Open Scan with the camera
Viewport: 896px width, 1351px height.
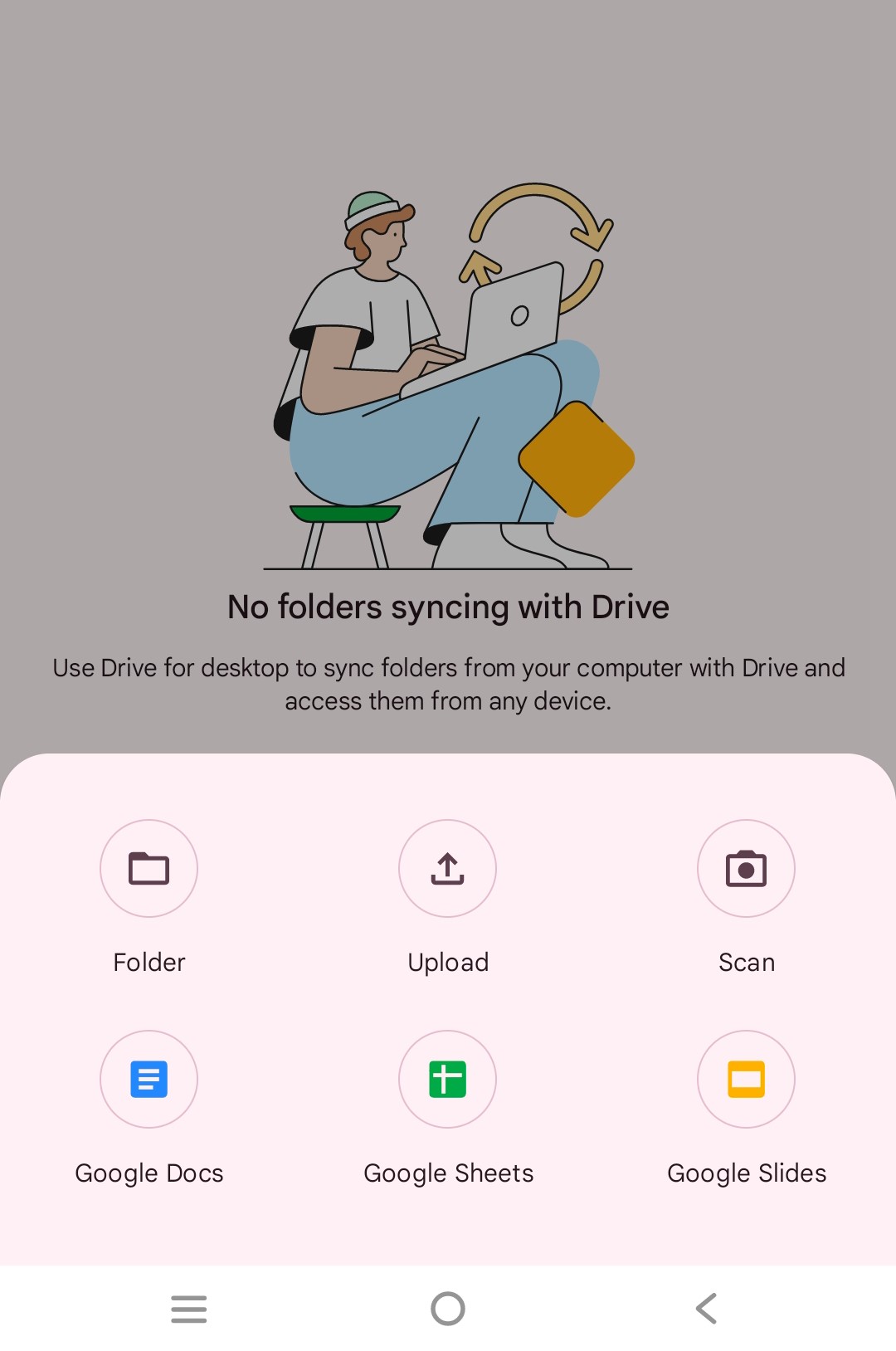[746, 869]
